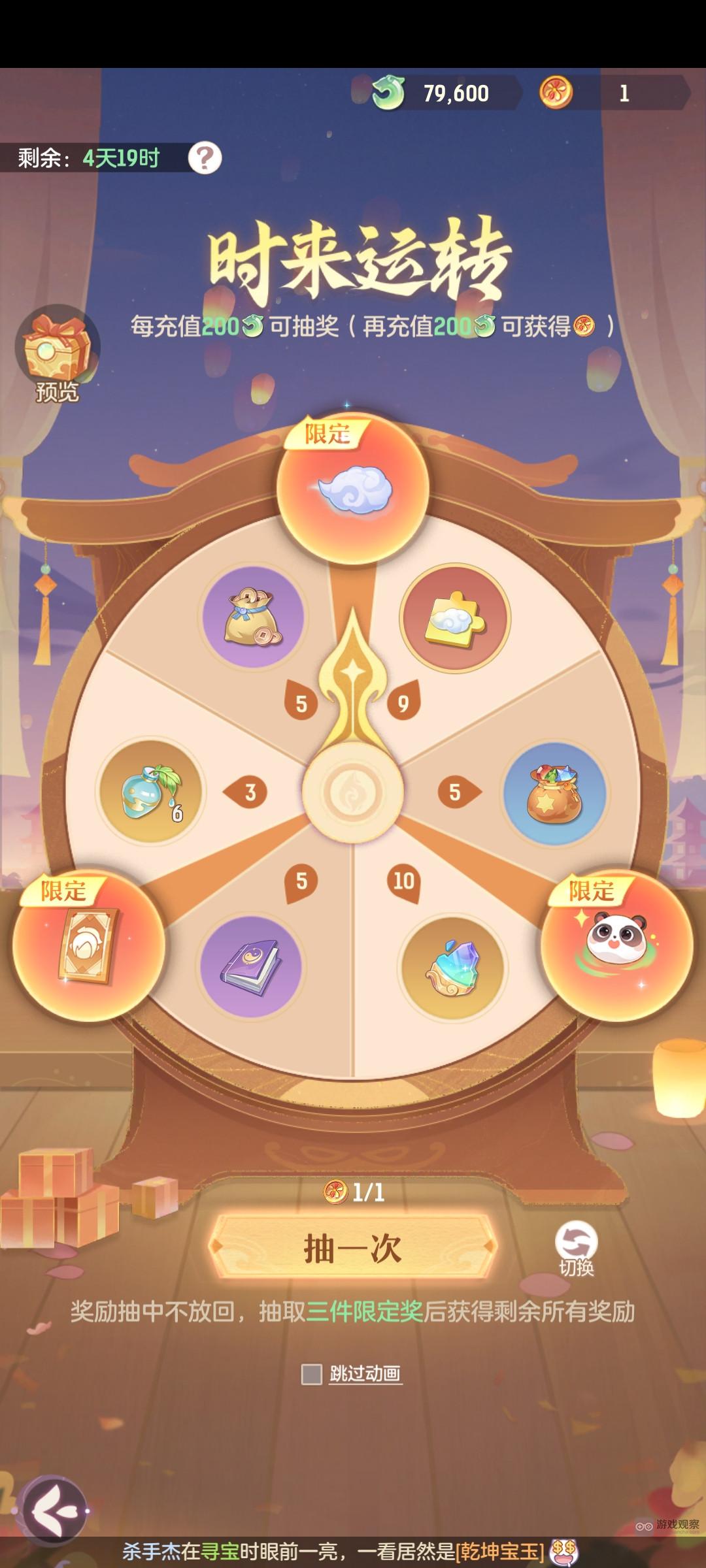Image resolution: width=706 pixels, height=1568 pixels.
Task: Tap the 抽一次 draw button
Action: pyautogui.click(x=353, y=1249)
